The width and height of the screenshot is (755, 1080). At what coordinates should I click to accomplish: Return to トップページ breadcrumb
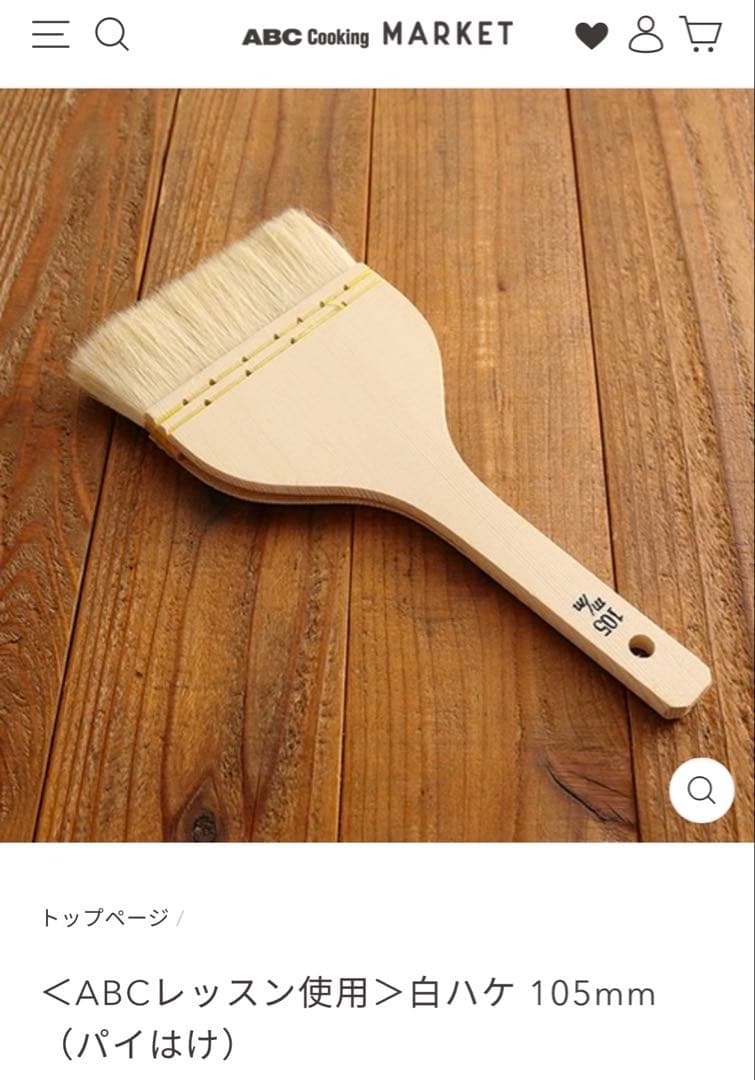coord(104,918)
